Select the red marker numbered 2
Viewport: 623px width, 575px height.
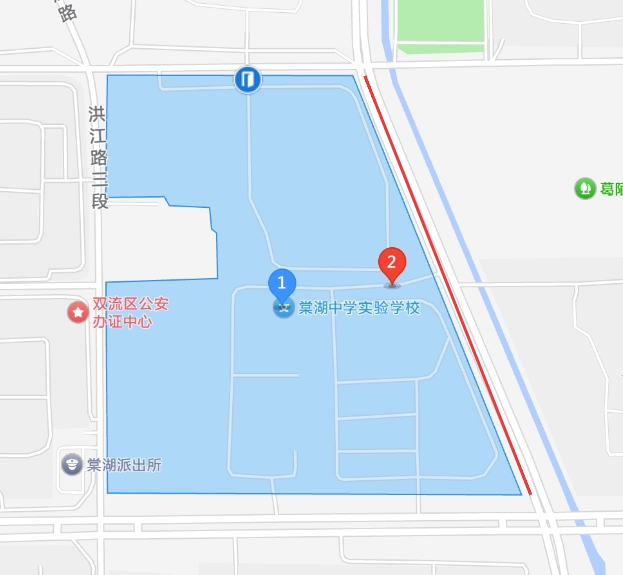[391, 265]
